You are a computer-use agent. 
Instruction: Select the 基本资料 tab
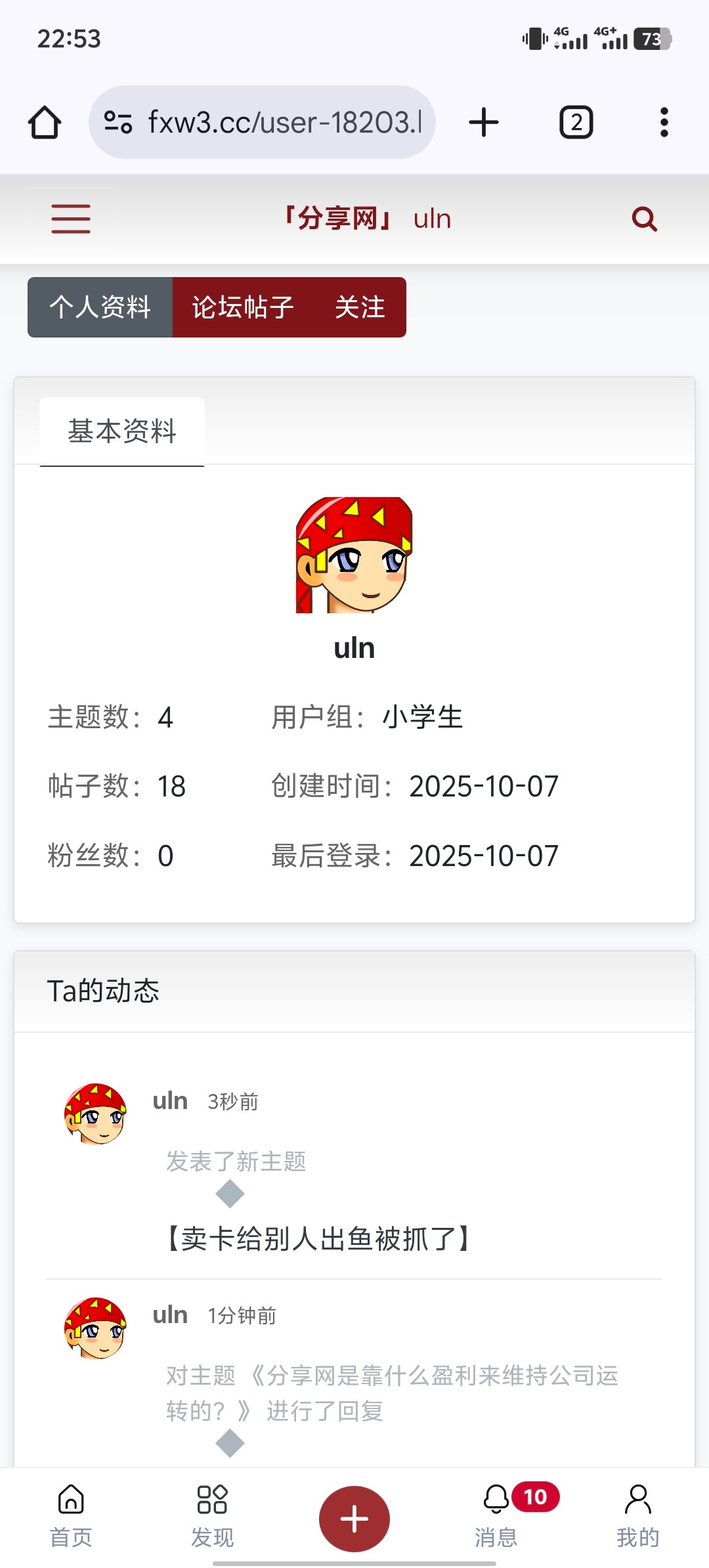pos(122,431)
